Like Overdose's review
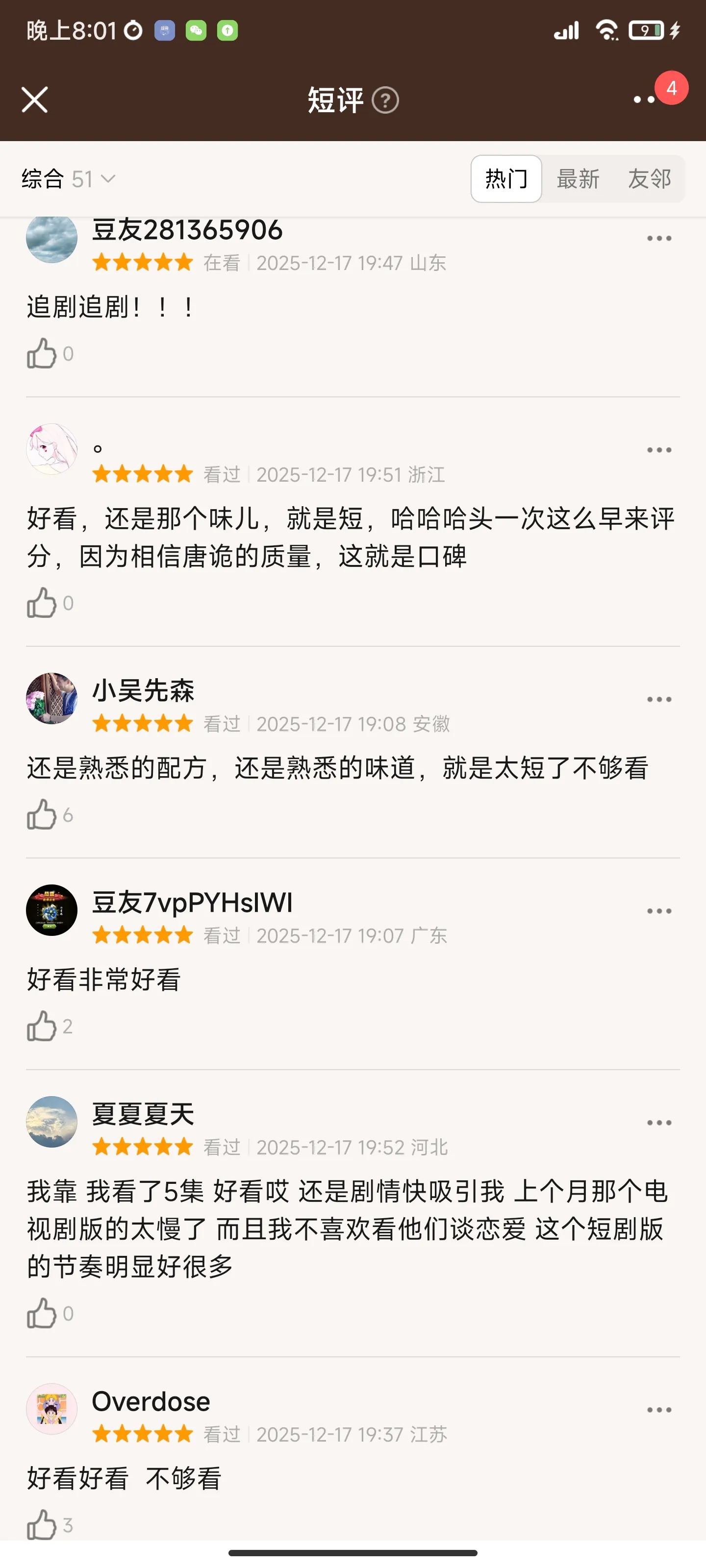The height and width of the screenshot is (1568, 706). [41, 1525]
